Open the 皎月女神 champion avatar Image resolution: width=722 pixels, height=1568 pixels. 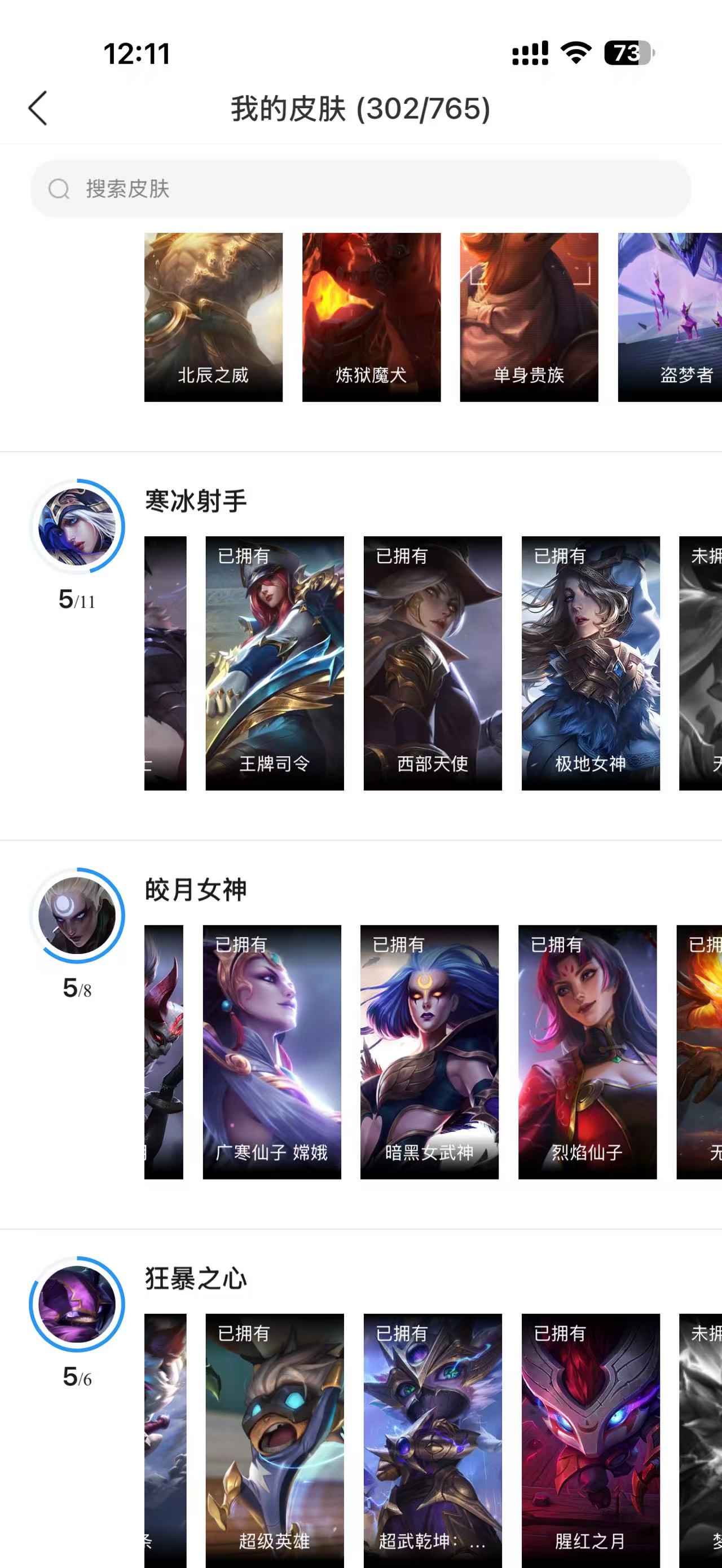(77, 916)
